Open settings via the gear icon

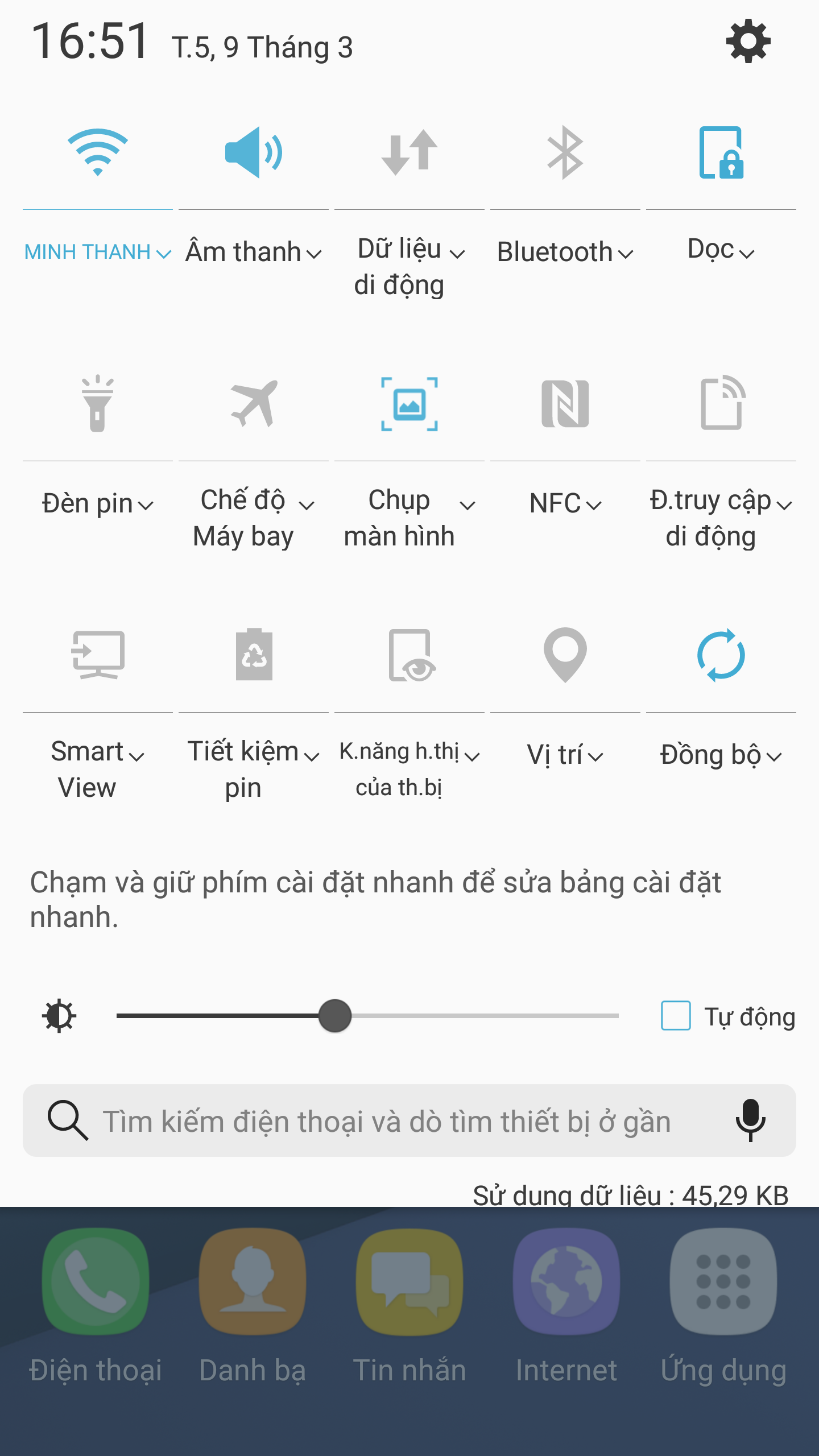[748, 41]
